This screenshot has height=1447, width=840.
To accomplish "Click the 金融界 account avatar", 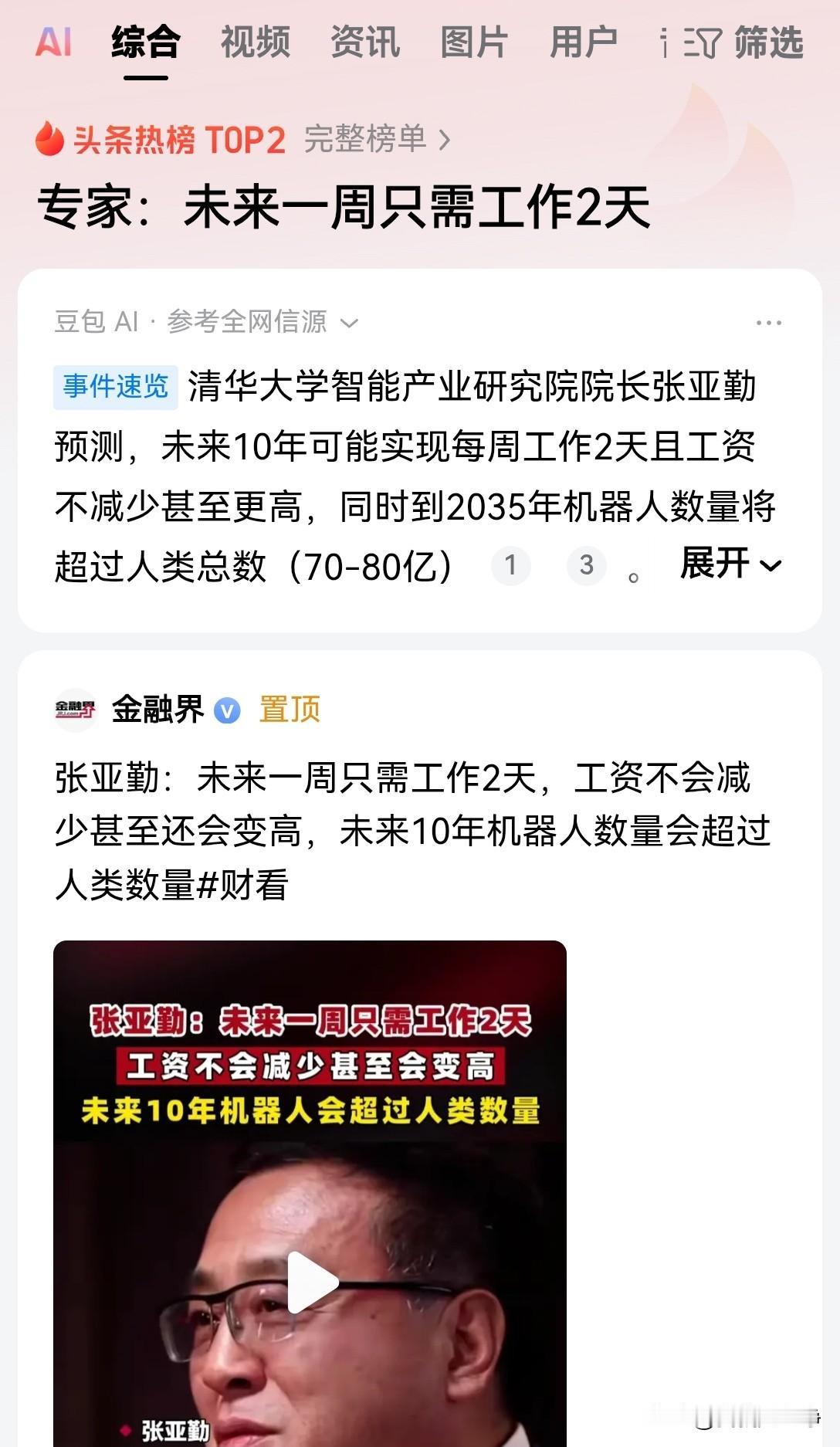I will (73, 712).
